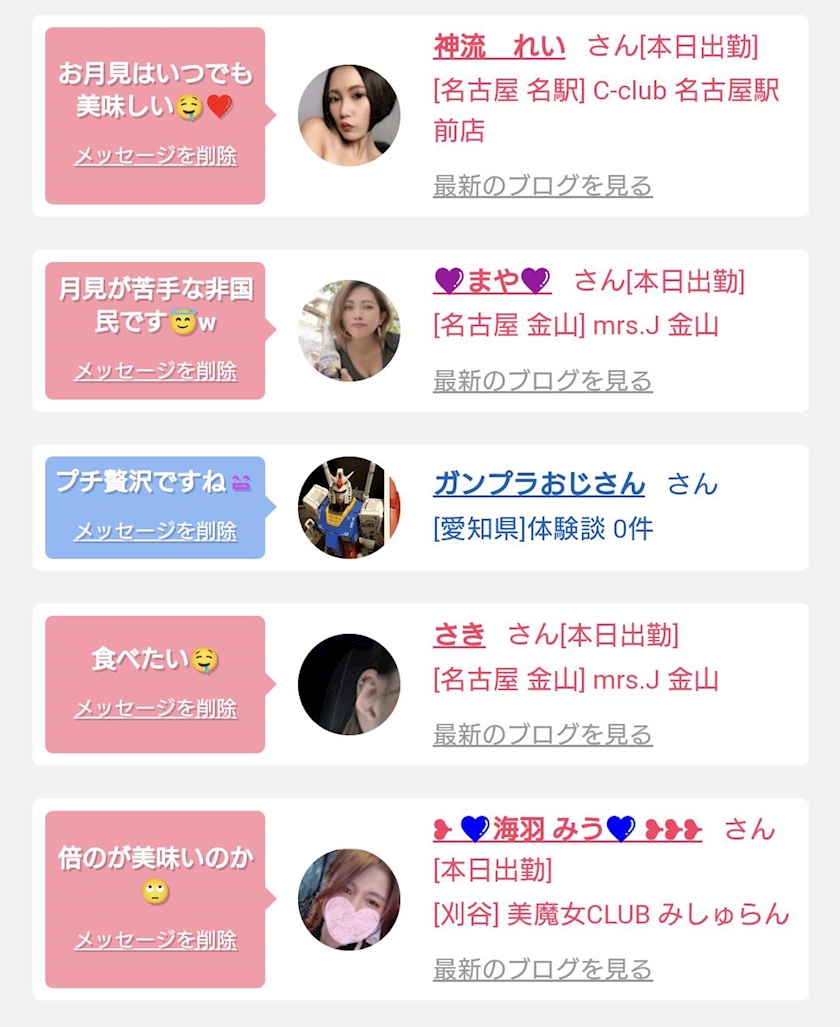
Task: View さき's latest blog
Action: click(542, 734)
